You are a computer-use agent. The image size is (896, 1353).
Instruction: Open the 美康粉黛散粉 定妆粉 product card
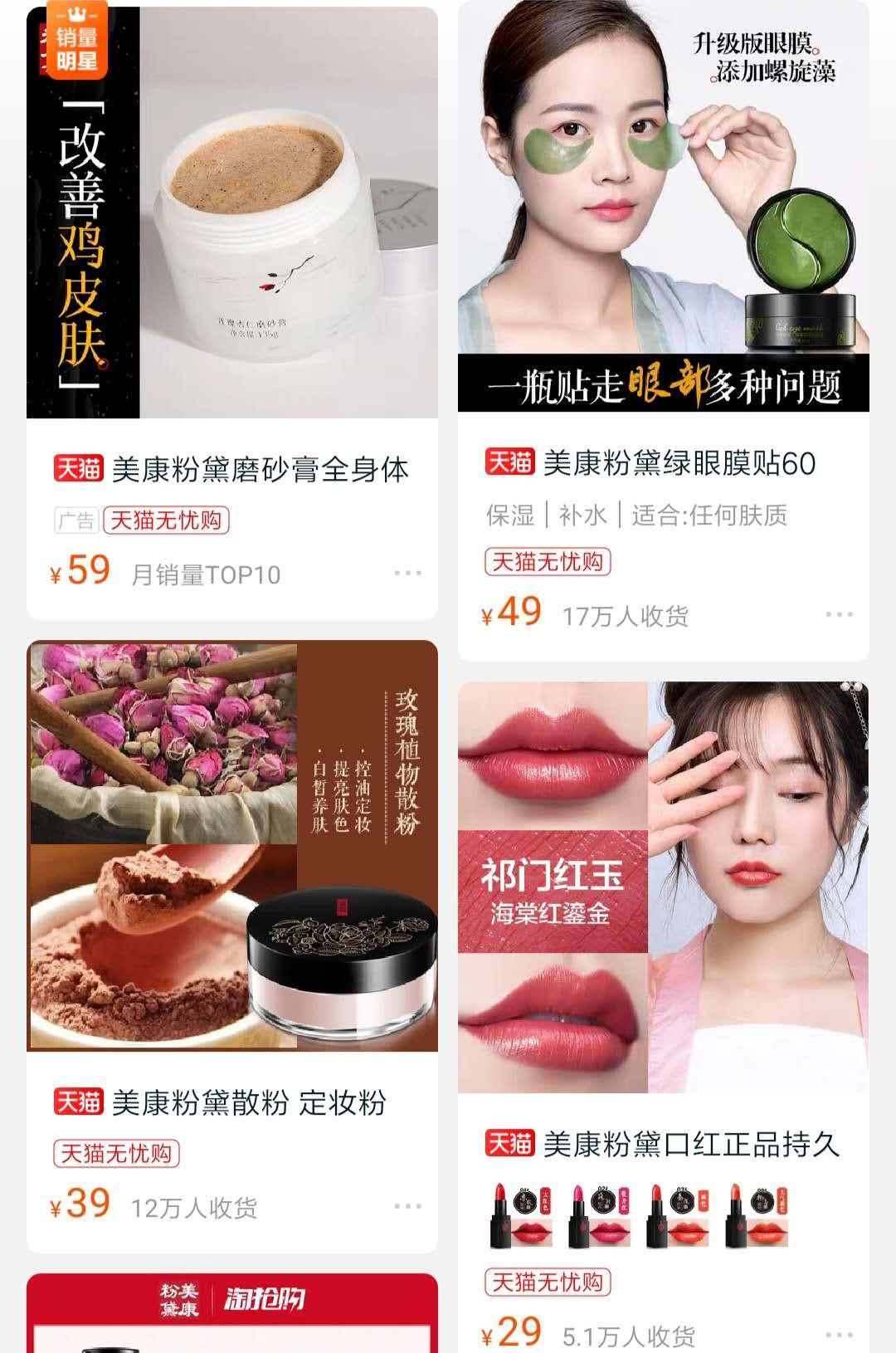click(232, 847)
